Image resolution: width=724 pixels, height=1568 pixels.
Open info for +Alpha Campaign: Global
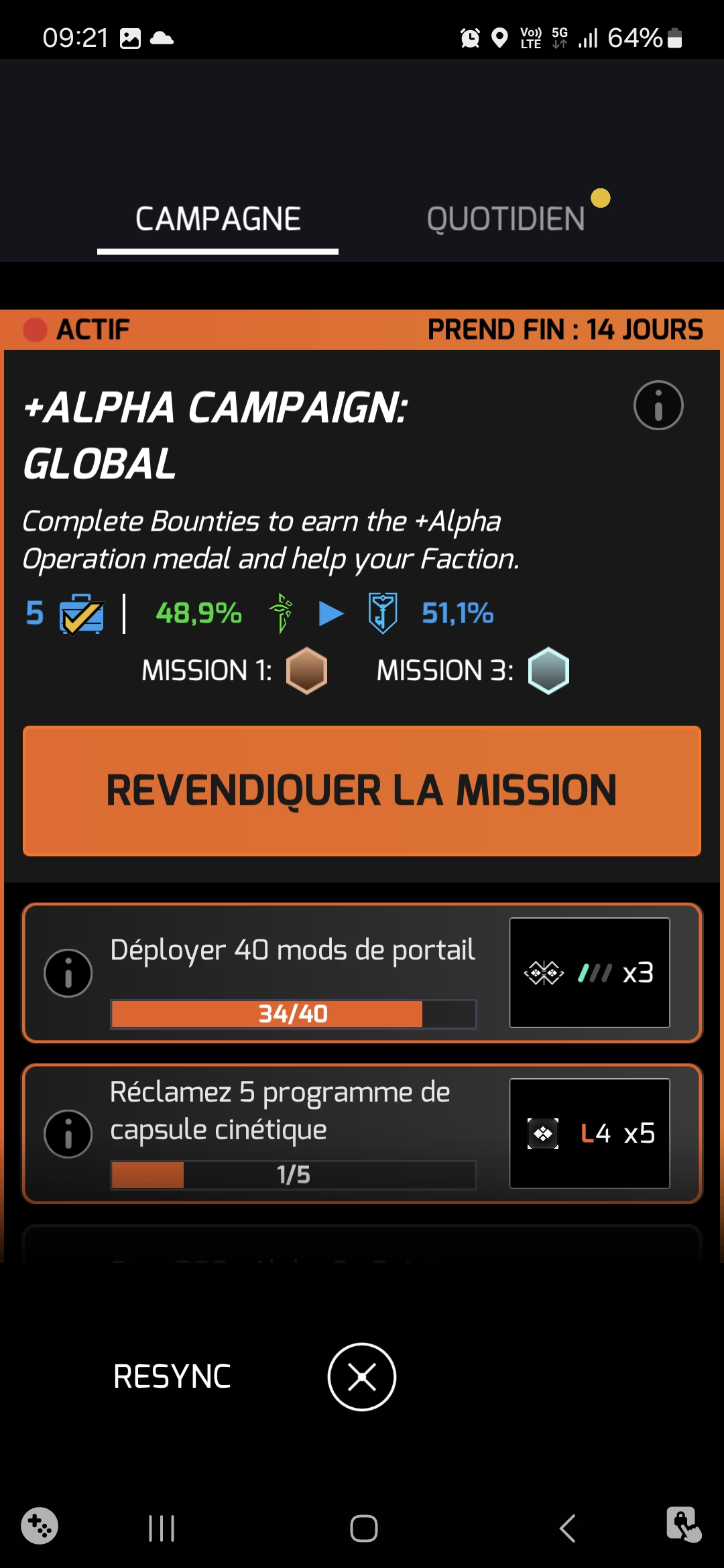point(658,405)
